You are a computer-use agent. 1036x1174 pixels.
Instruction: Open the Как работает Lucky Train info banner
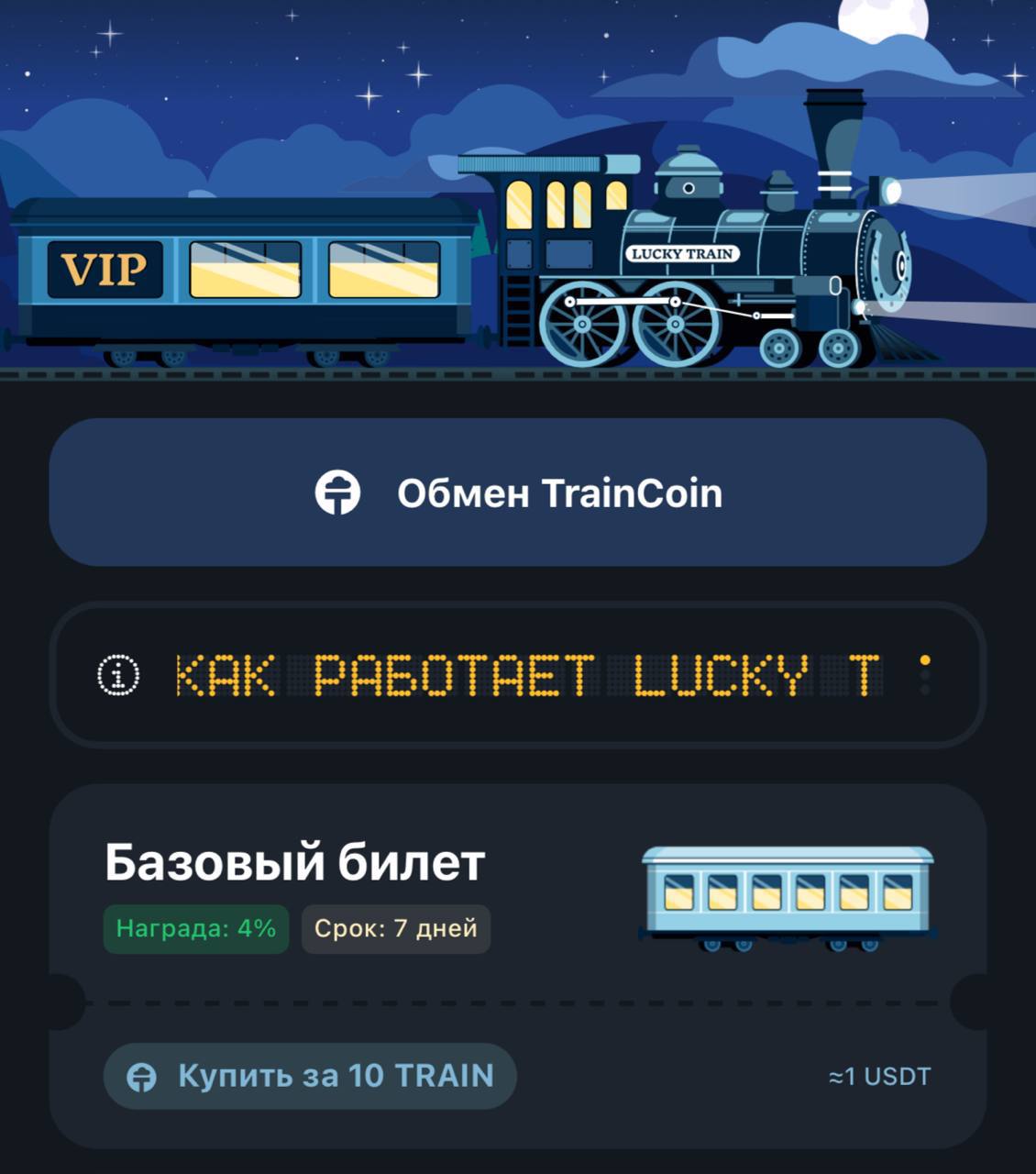click(x=517, y=675)
